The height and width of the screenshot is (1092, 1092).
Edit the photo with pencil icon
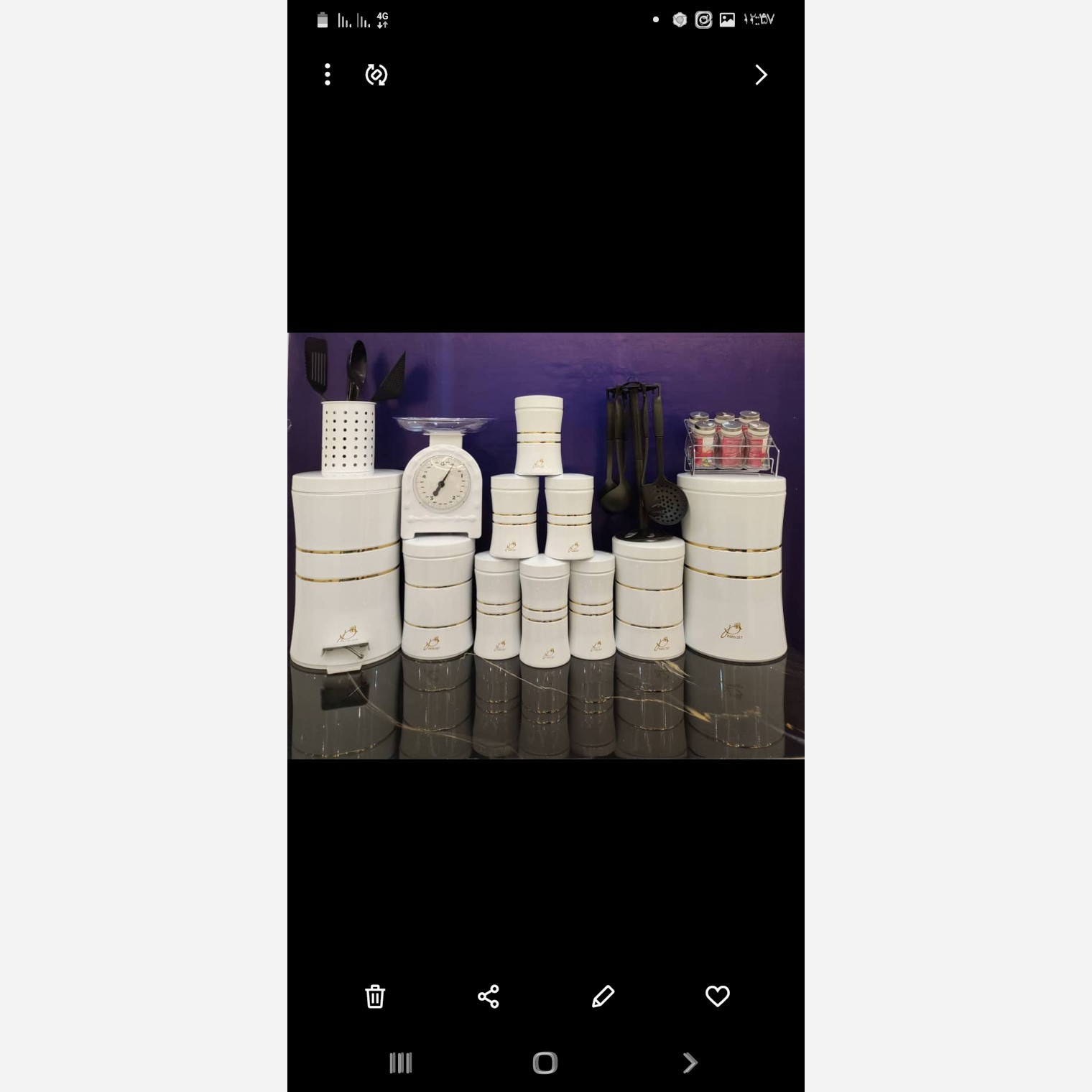603,996
